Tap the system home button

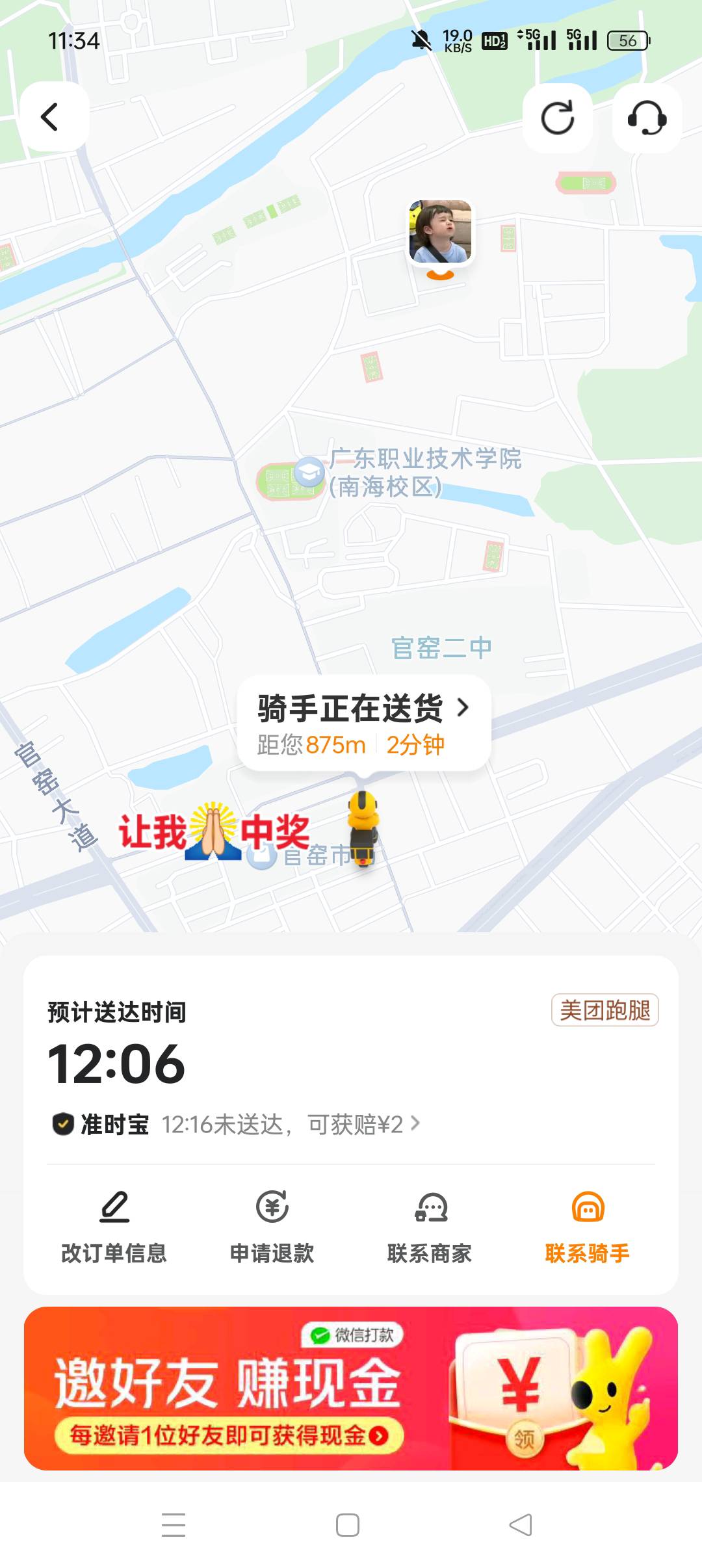pyautogui.click(x=348, y=1525)
